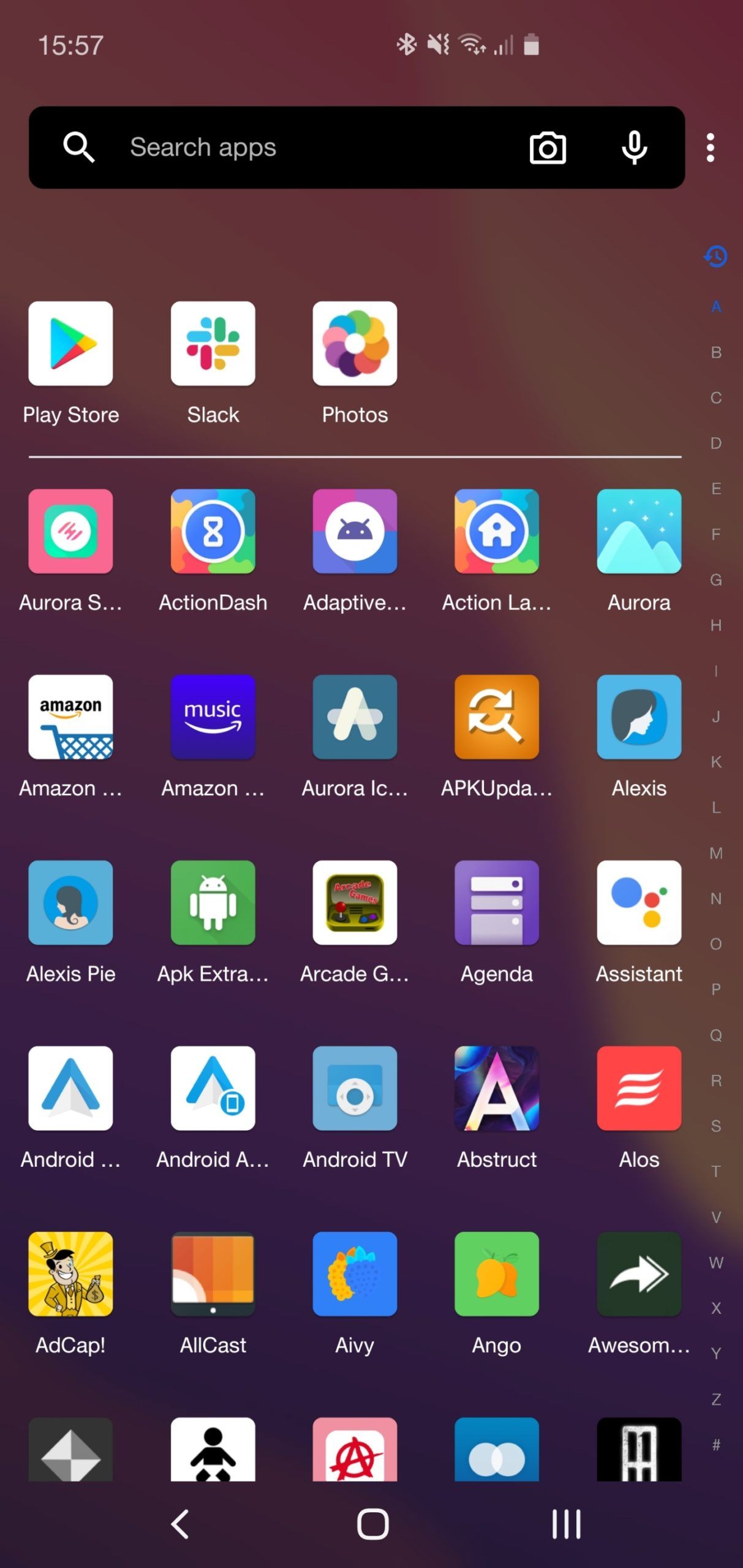This screenshot has height=1568, width=743.
Task: Open Abstruct wallpapers
Action: [x=496, y=1089]
